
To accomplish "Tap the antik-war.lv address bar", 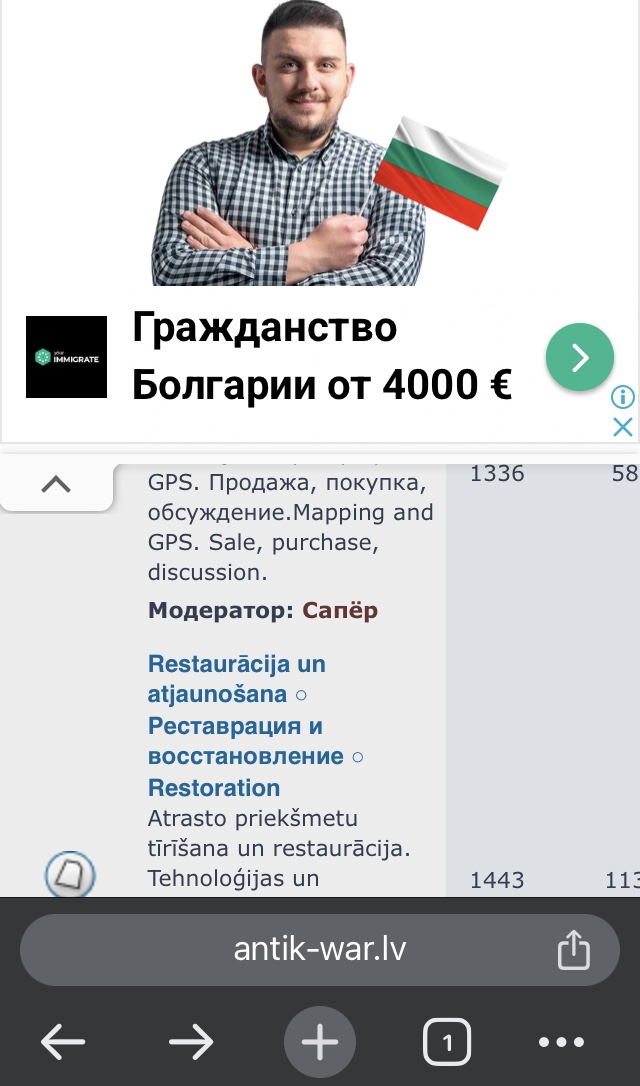I will pyautogui.click(x=319, y=950).
